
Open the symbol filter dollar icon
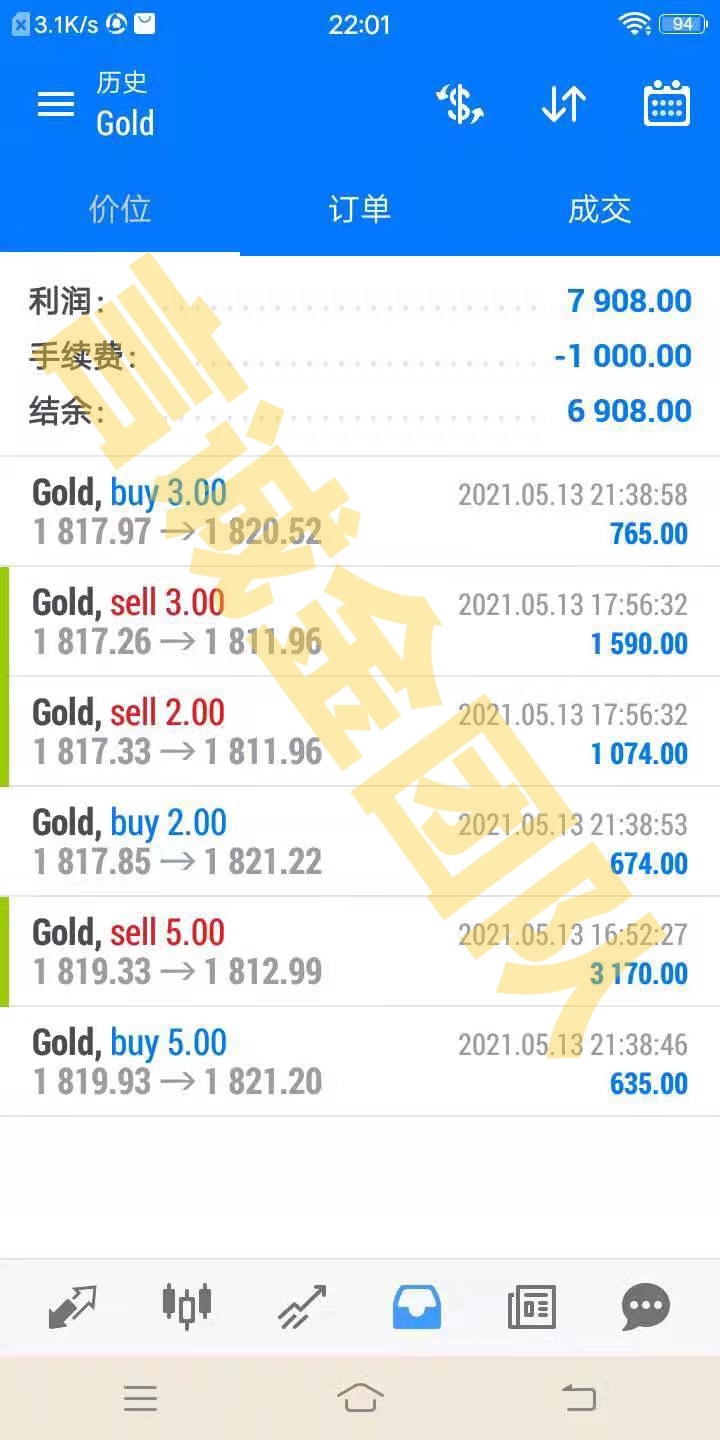[x=460, y=104]
